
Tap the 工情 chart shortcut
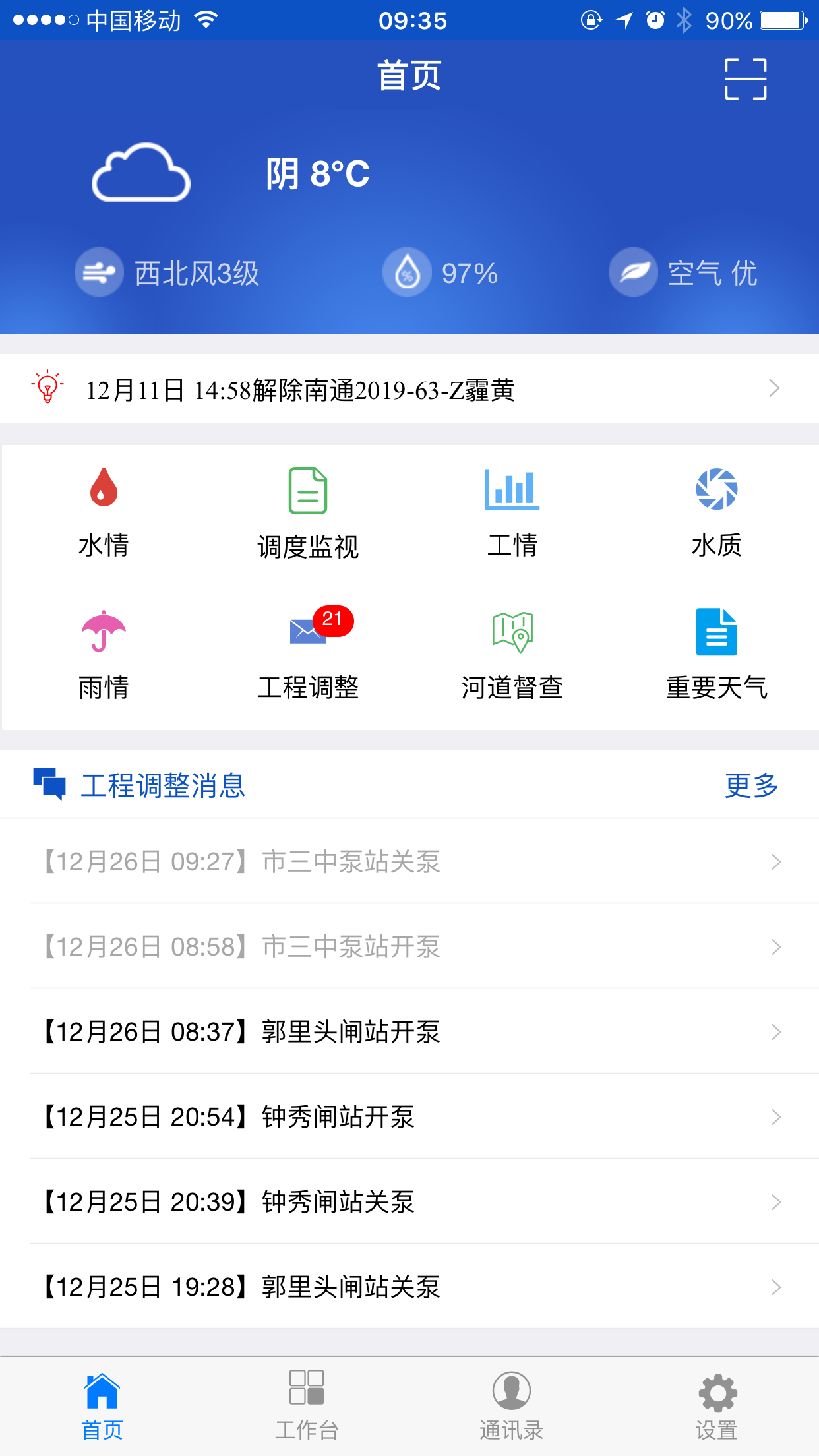pos(512,512)
